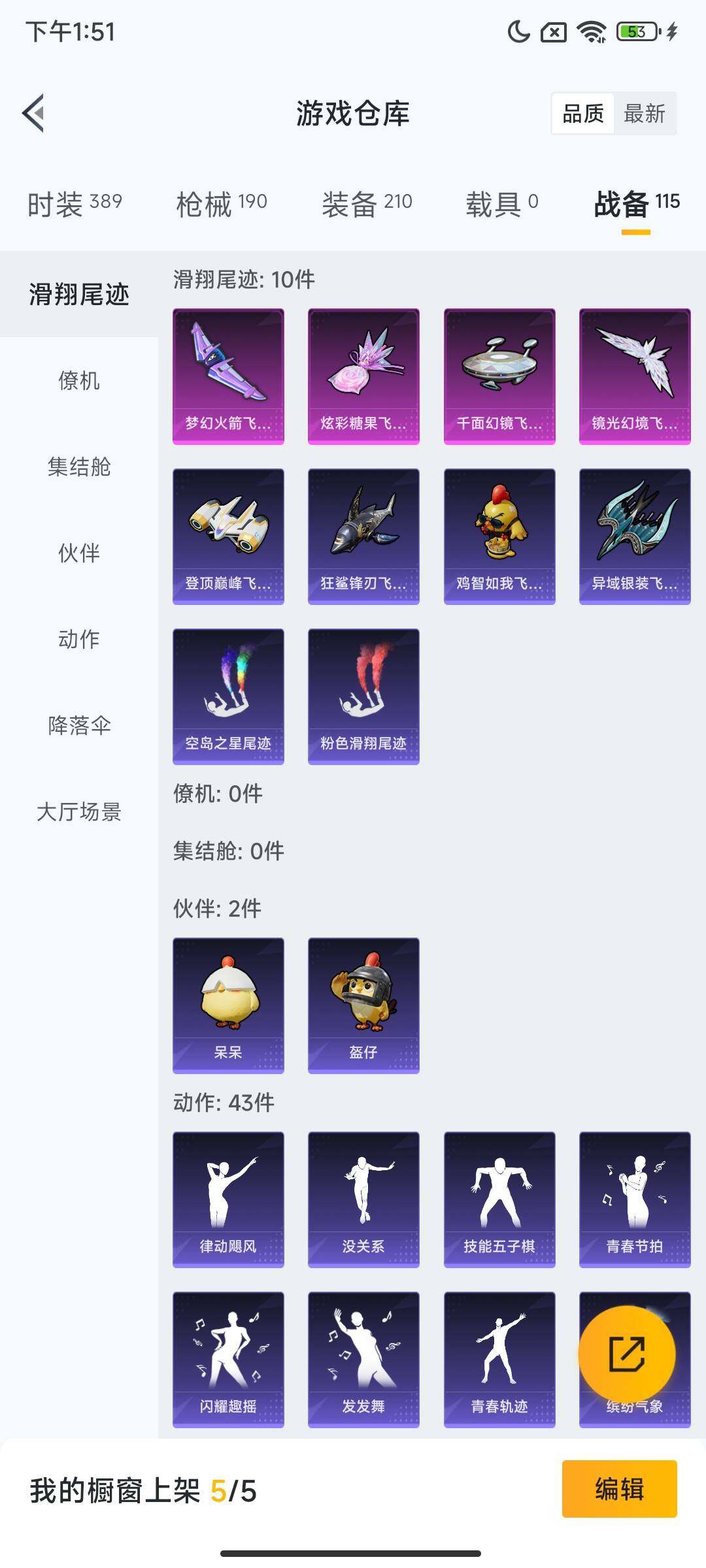Sort by 最新
This screenshot has width=706, height=1568.
tap(644, 114)
